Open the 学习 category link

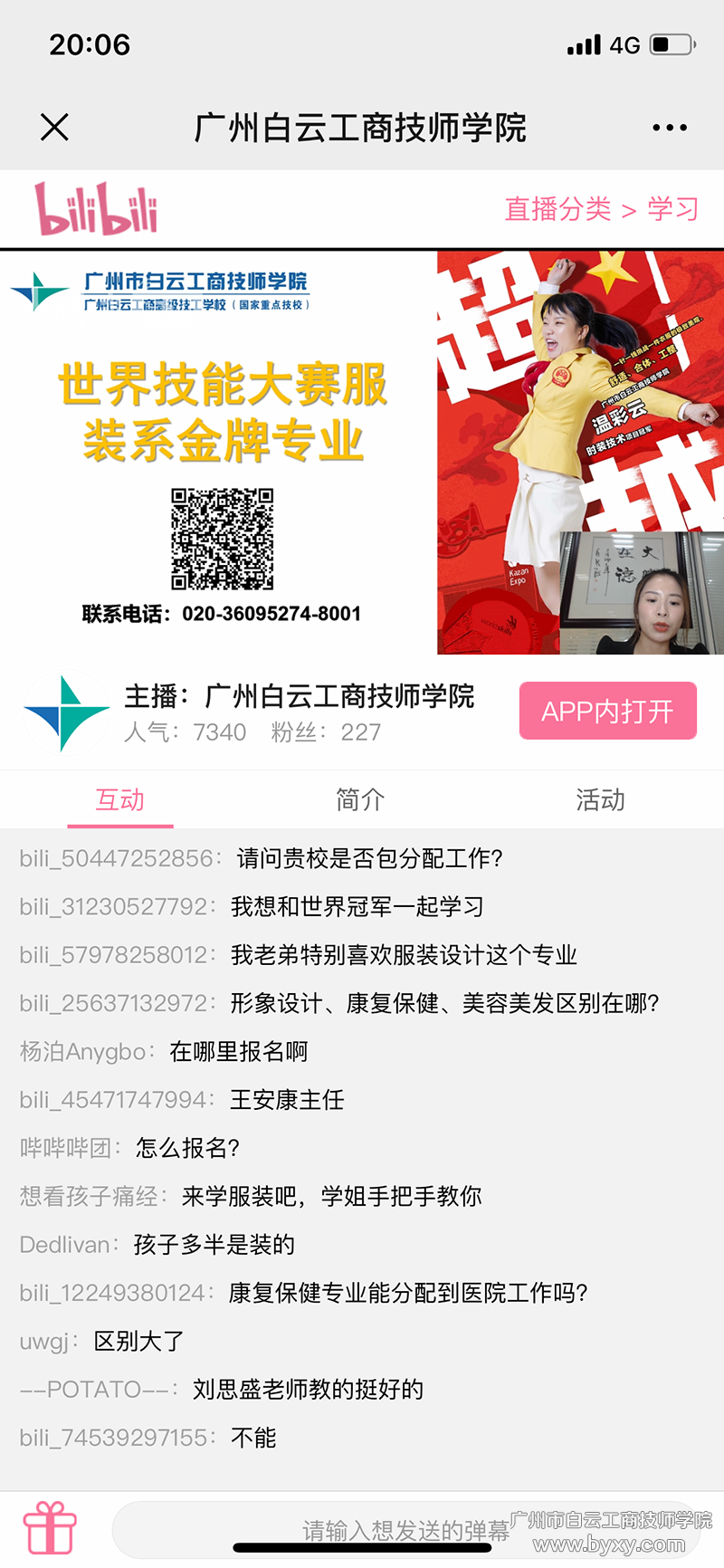click(x=673, y=209)
